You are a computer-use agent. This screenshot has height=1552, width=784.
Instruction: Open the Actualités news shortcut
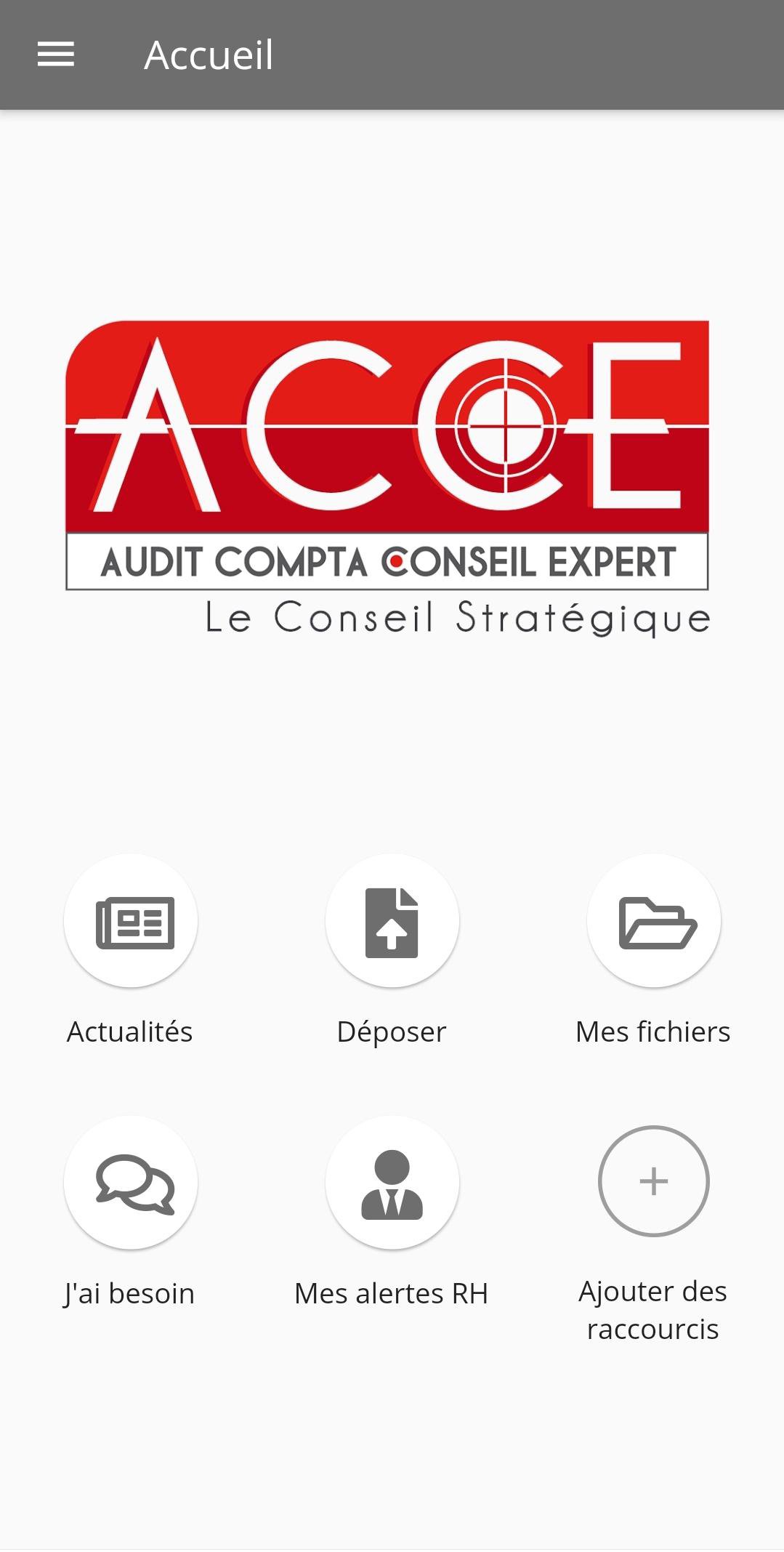point(131,921)
